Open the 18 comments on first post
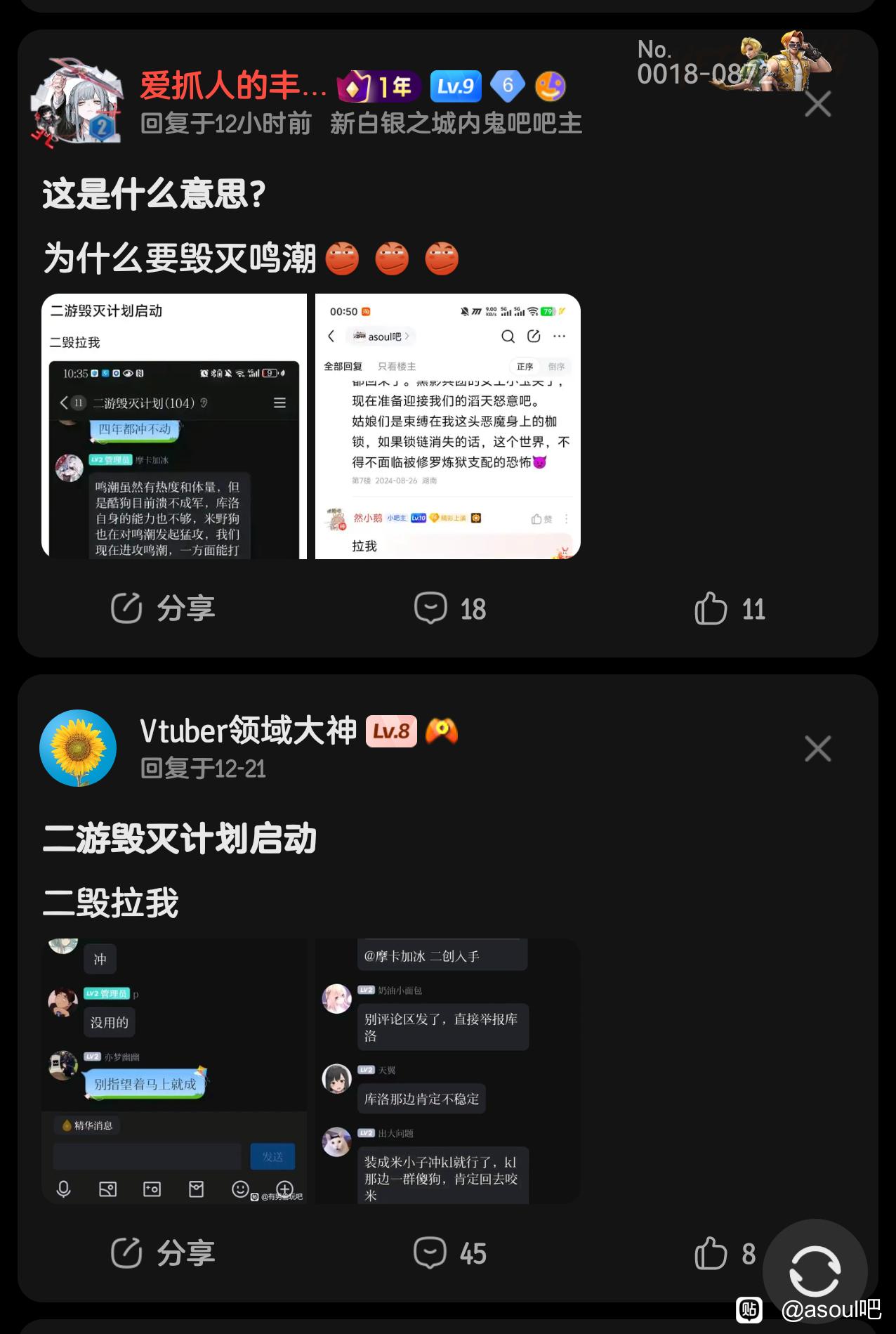Screen dimensions: 896x1334 (450, 608)
